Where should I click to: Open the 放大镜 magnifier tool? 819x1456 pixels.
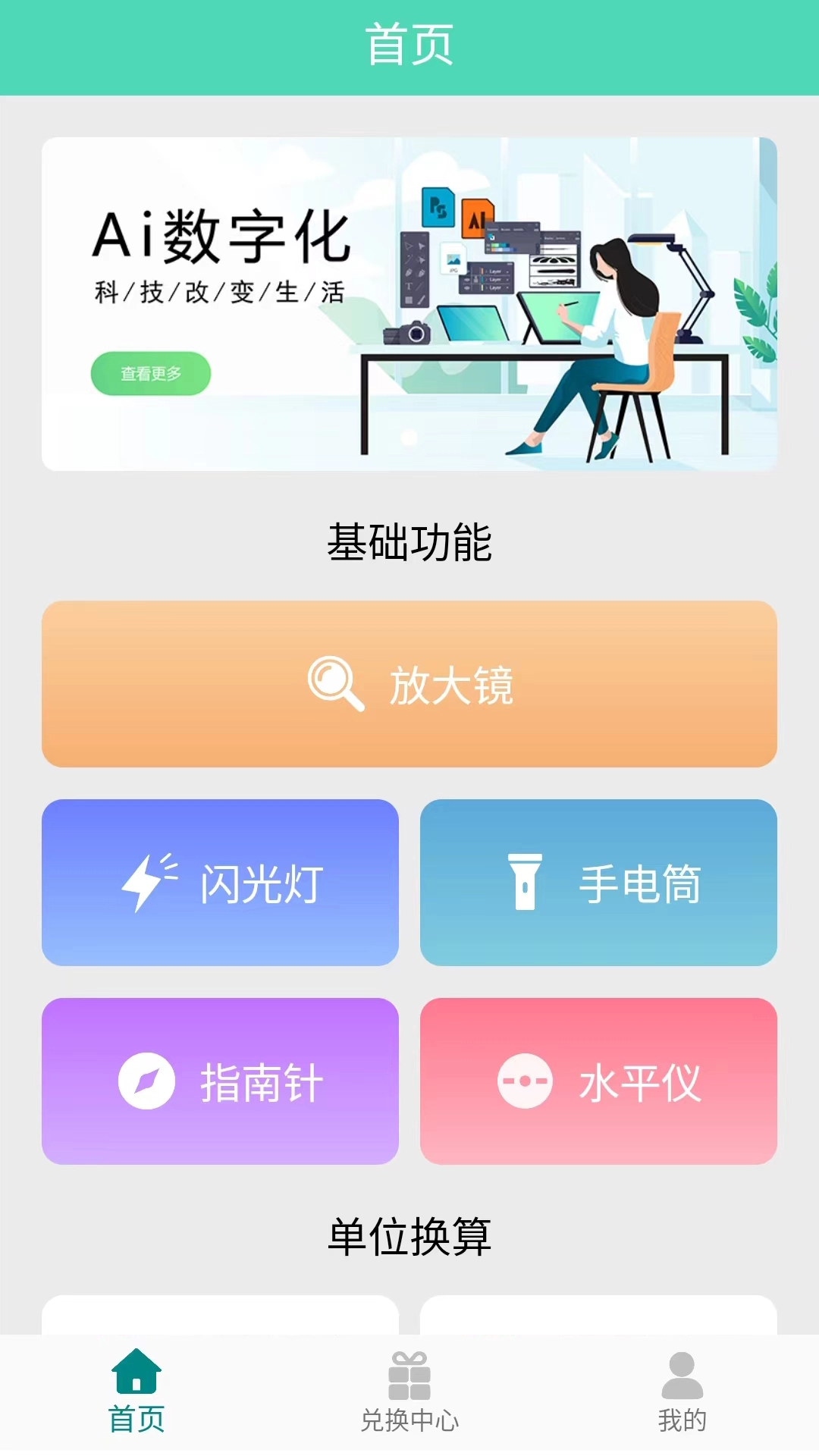409,684
